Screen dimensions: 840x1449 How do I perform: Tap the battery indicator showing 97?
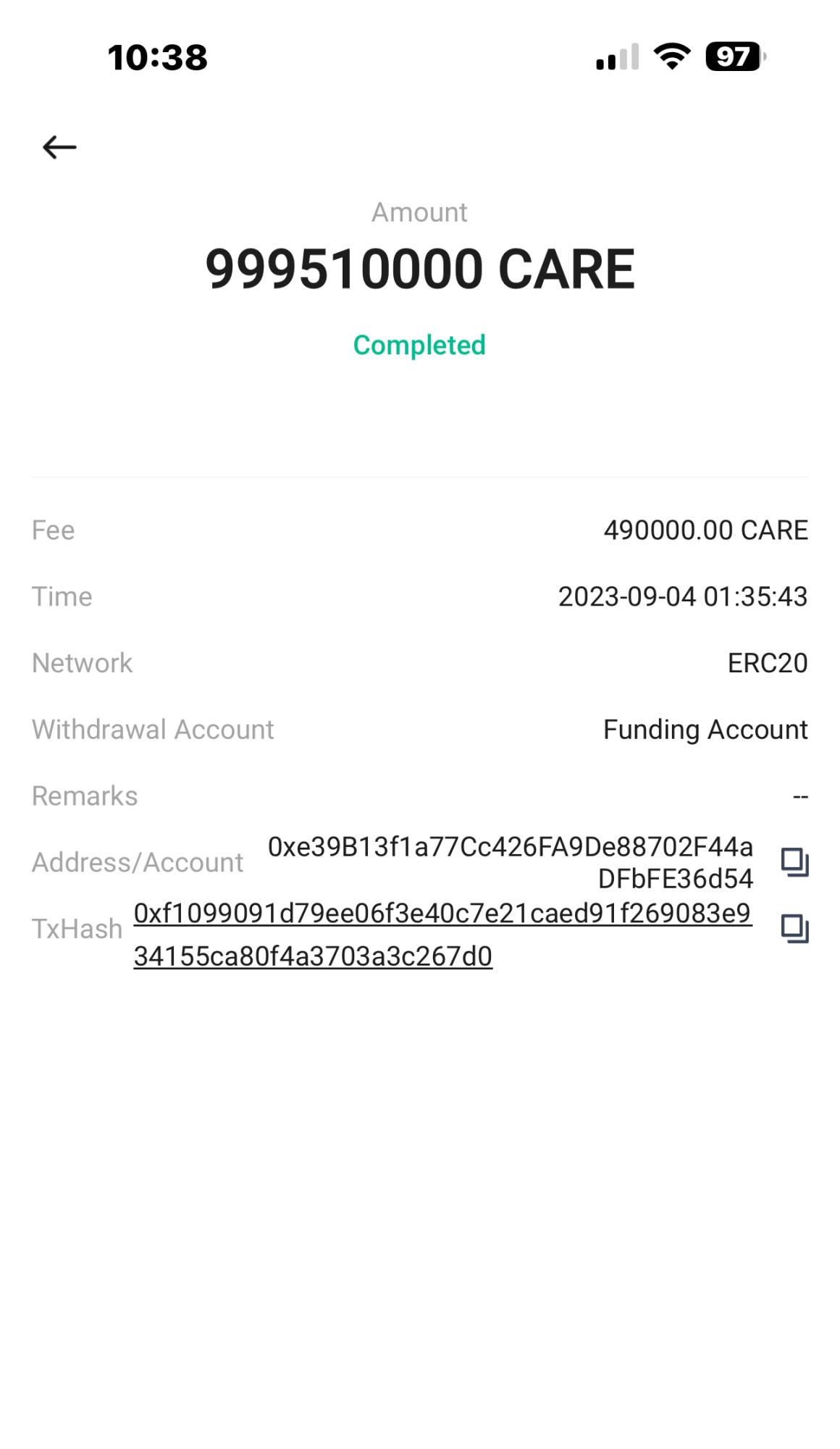tap(731, 57)
